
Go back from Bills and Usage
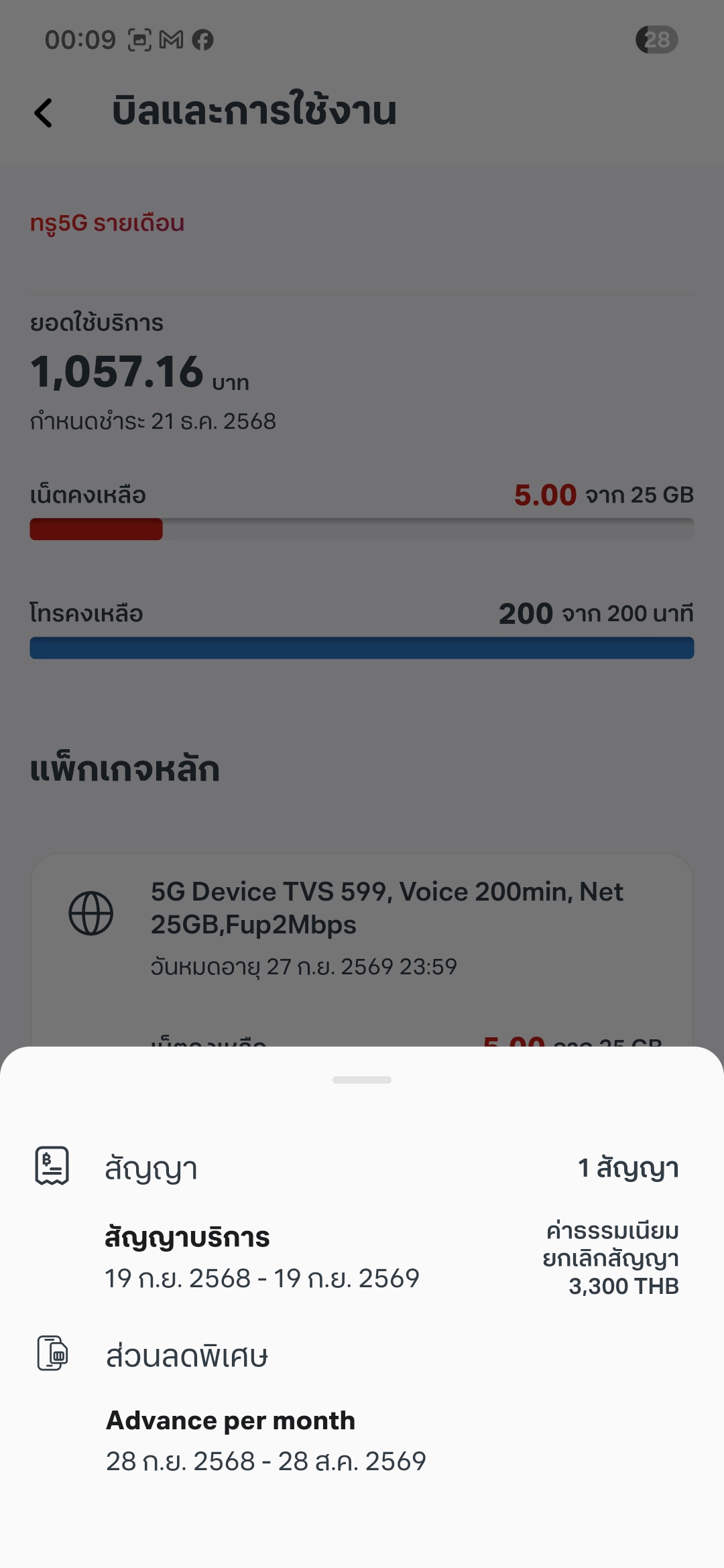coord(44,113)
